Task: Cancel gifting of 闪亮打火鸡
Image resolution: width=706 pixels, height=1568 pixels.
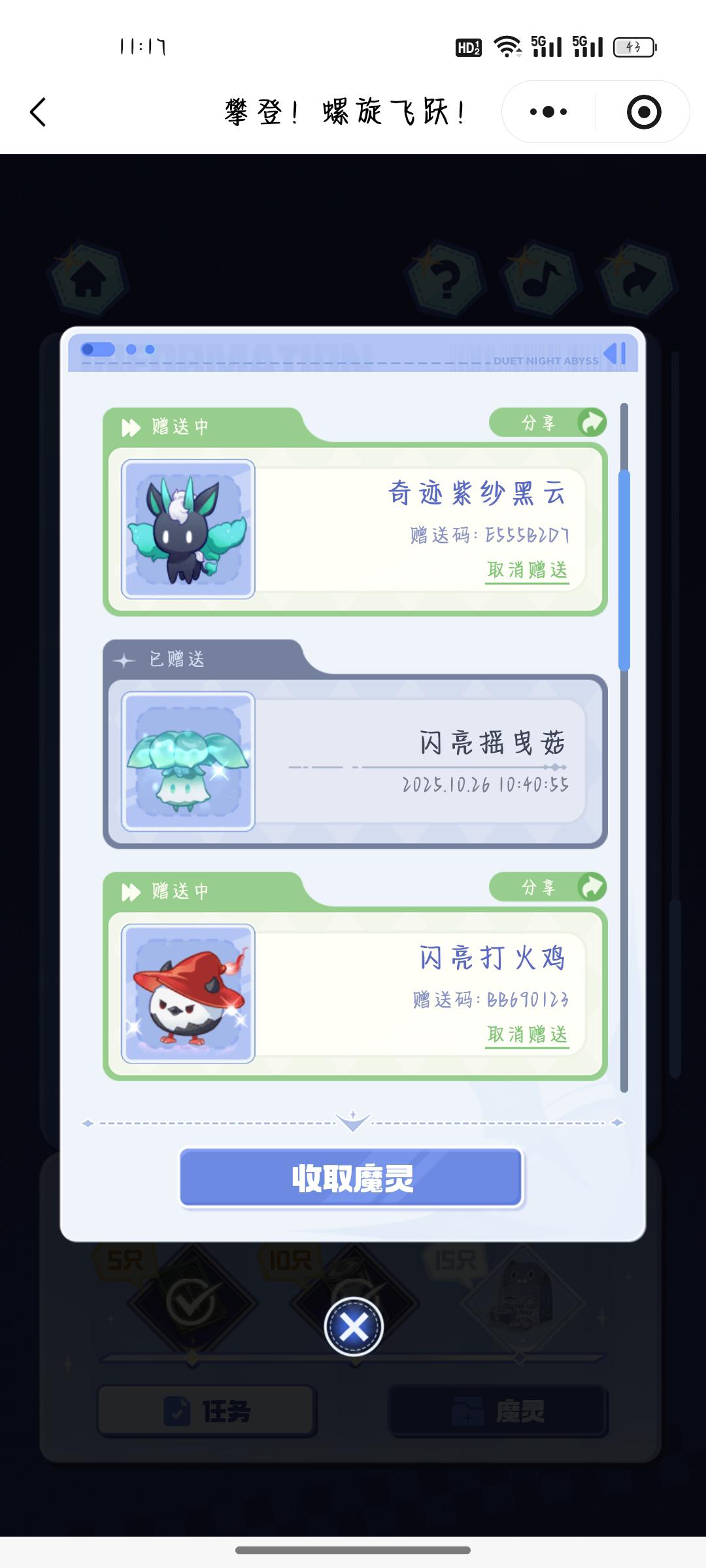Action: pyautogui.click(x=527, y=1034)
